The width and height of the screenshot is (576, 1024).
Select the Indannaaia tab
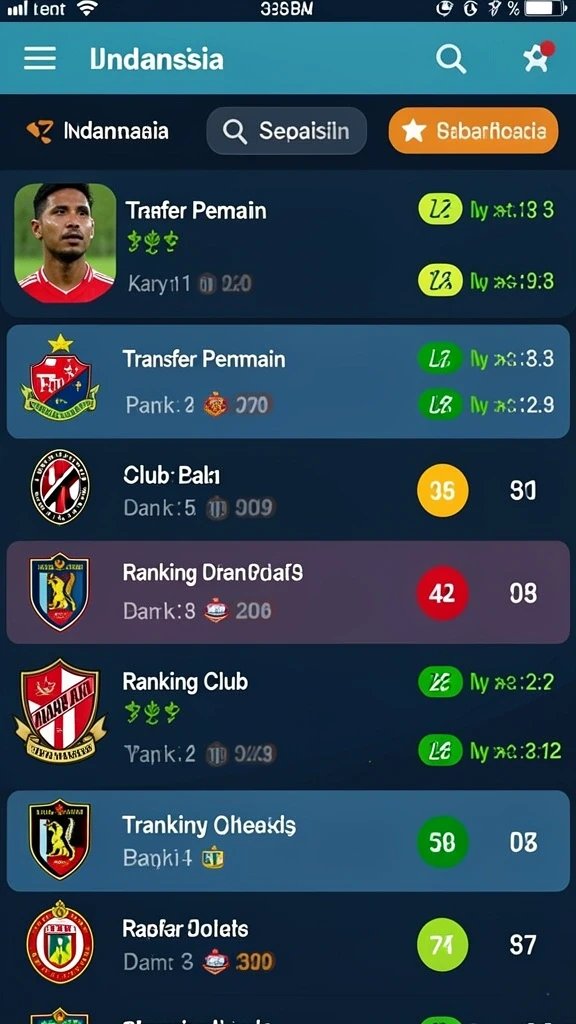coord(98,131)
